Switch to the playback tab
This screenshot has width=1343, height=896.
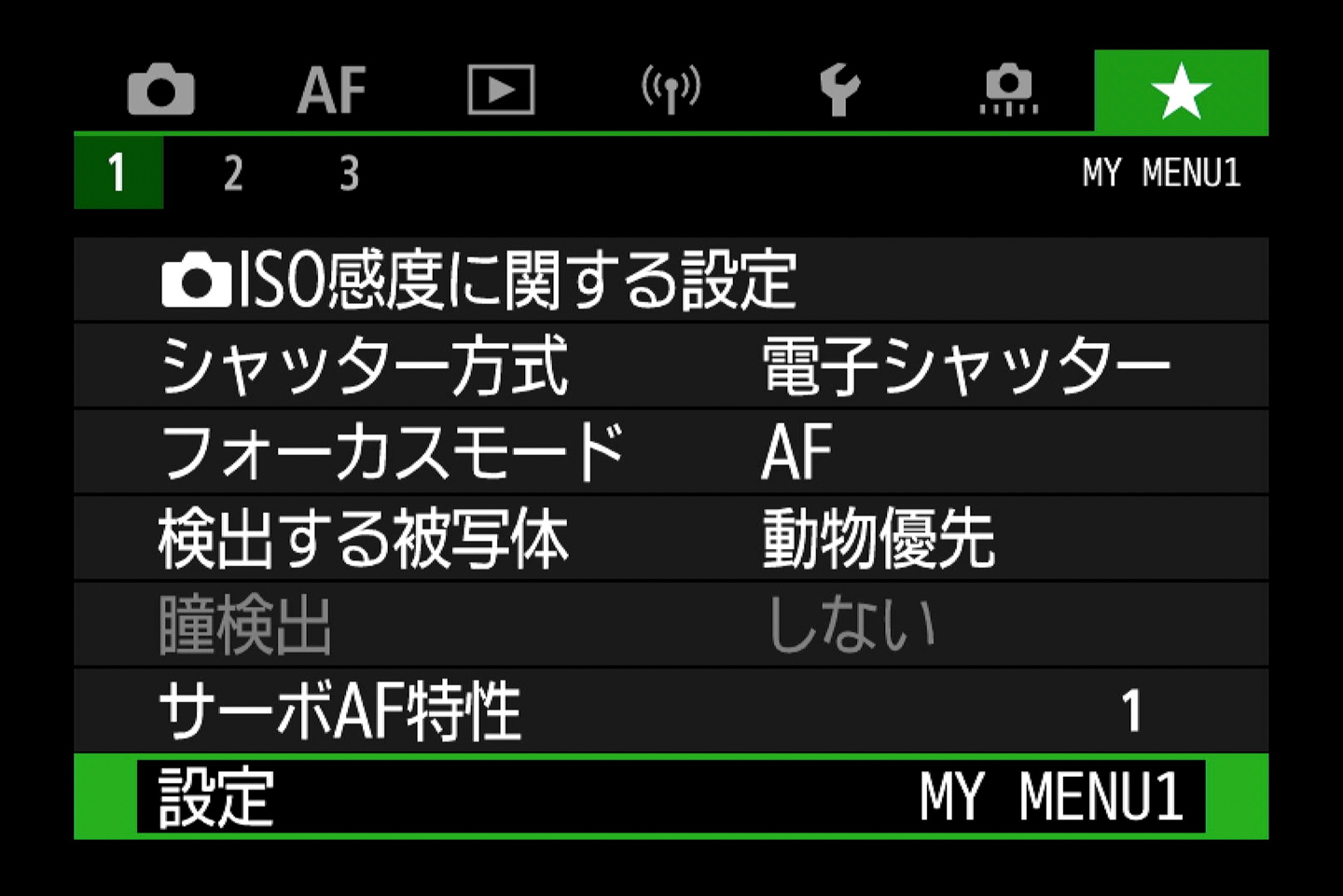tap(501, 90)
